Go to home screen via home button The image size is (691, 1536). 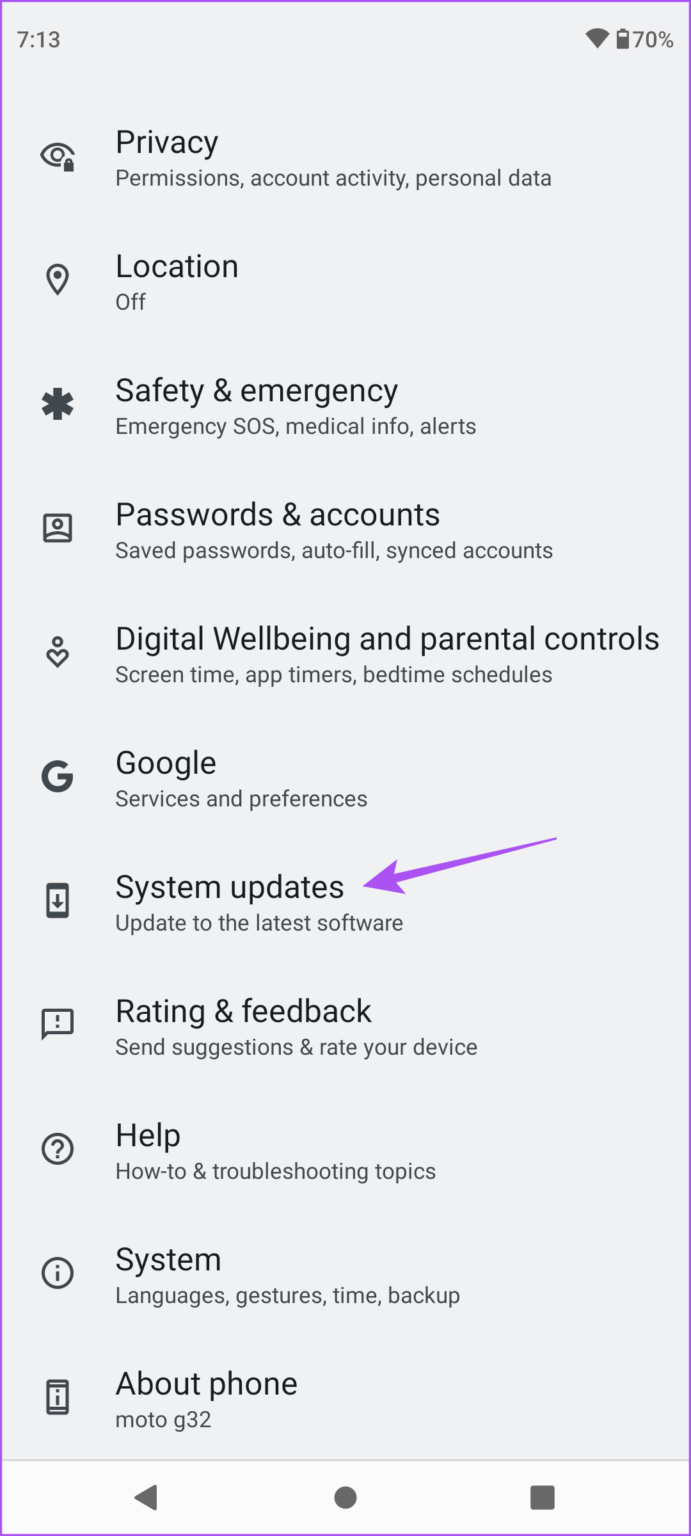[345, 1497]
